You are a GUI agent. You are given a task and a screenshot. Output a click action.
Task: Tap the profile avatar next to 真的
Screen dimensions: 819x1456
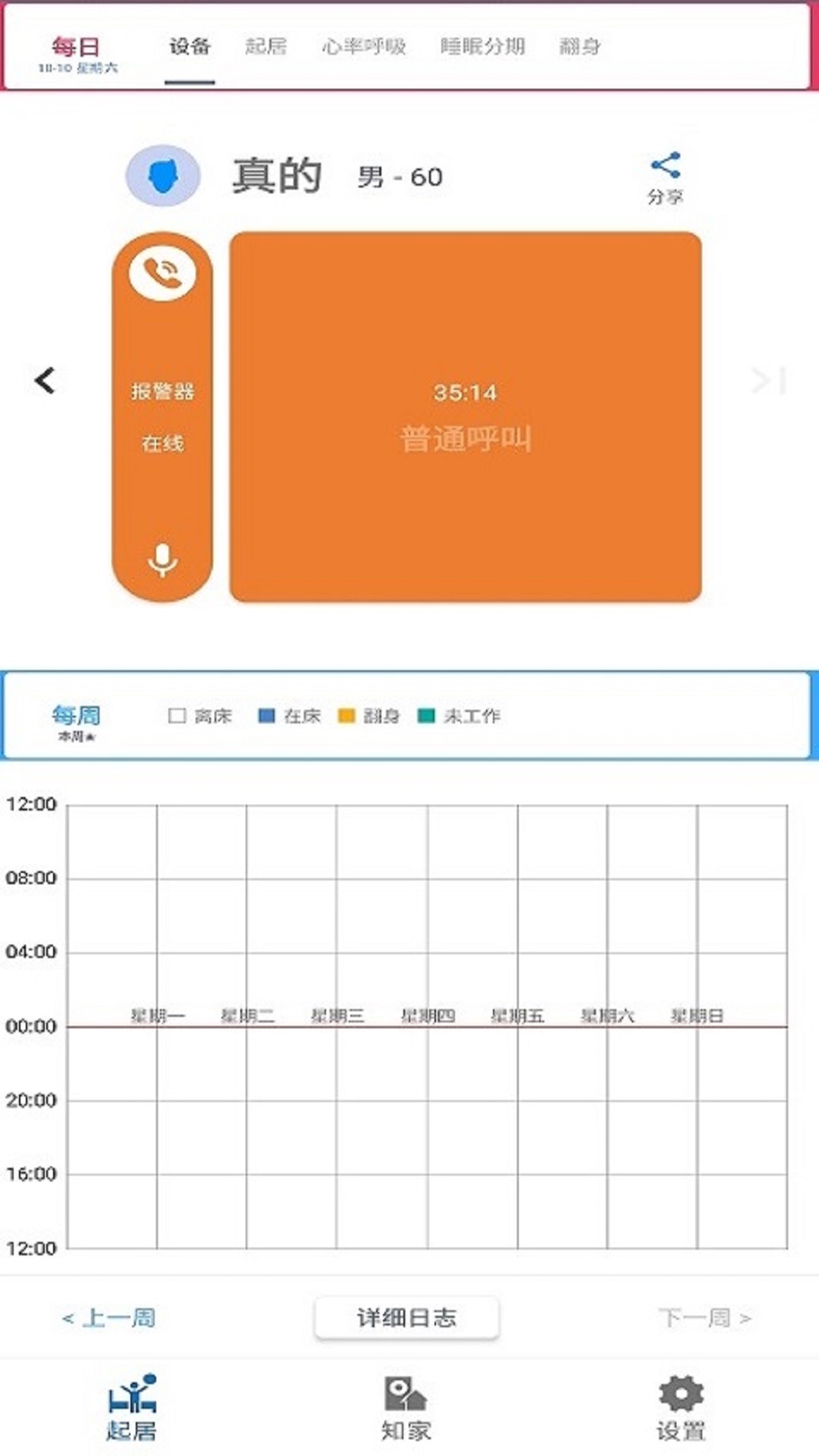click(163, 176)
